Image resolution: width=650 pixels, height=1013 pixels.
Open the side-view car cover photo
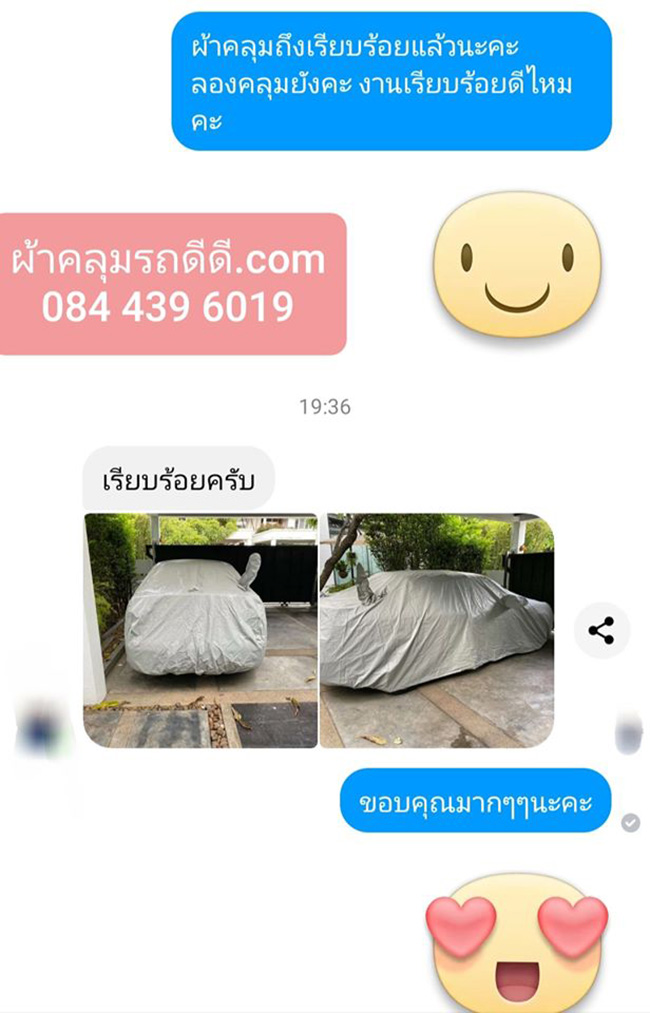click(436, 630)
